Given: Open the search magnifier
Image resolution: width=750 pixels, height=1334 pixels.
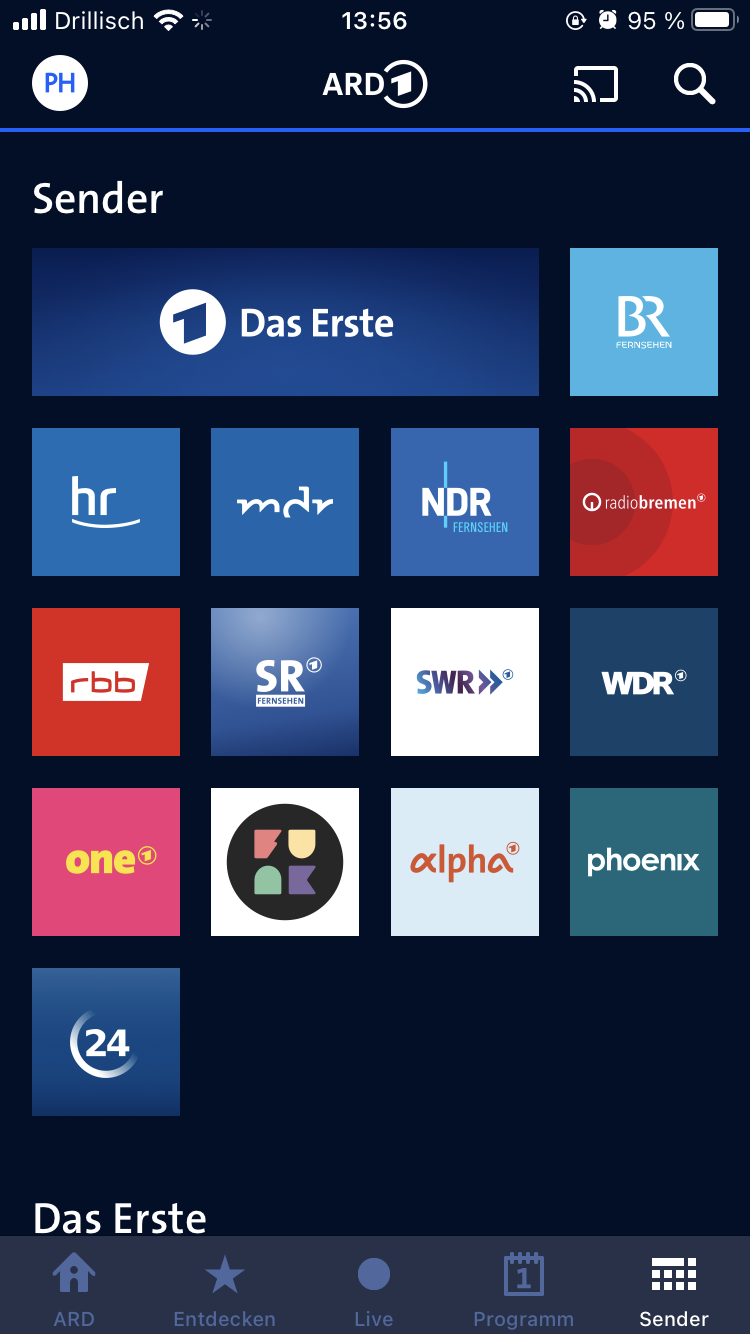Looking at the screenshot, I should click(694, 84).
